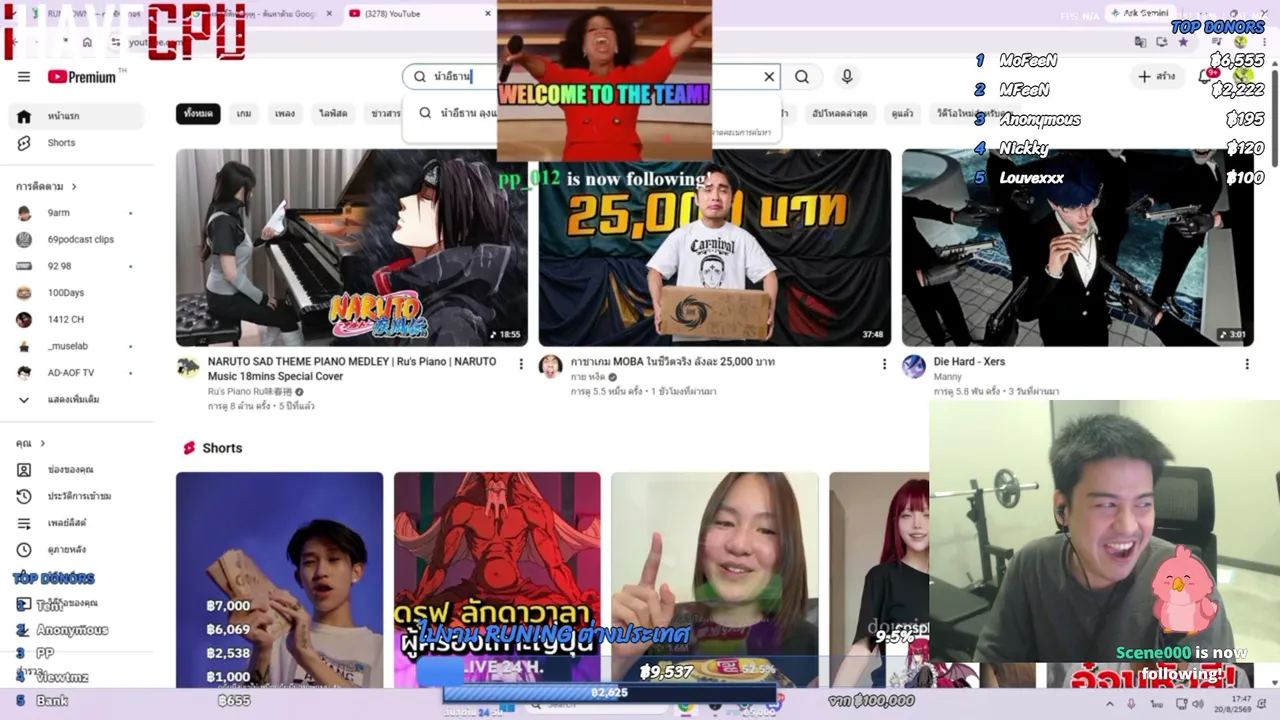Select the ไลฟ์สด filter chip
The width and height of the screenshot is (1280, 720).
pos(333,114)
